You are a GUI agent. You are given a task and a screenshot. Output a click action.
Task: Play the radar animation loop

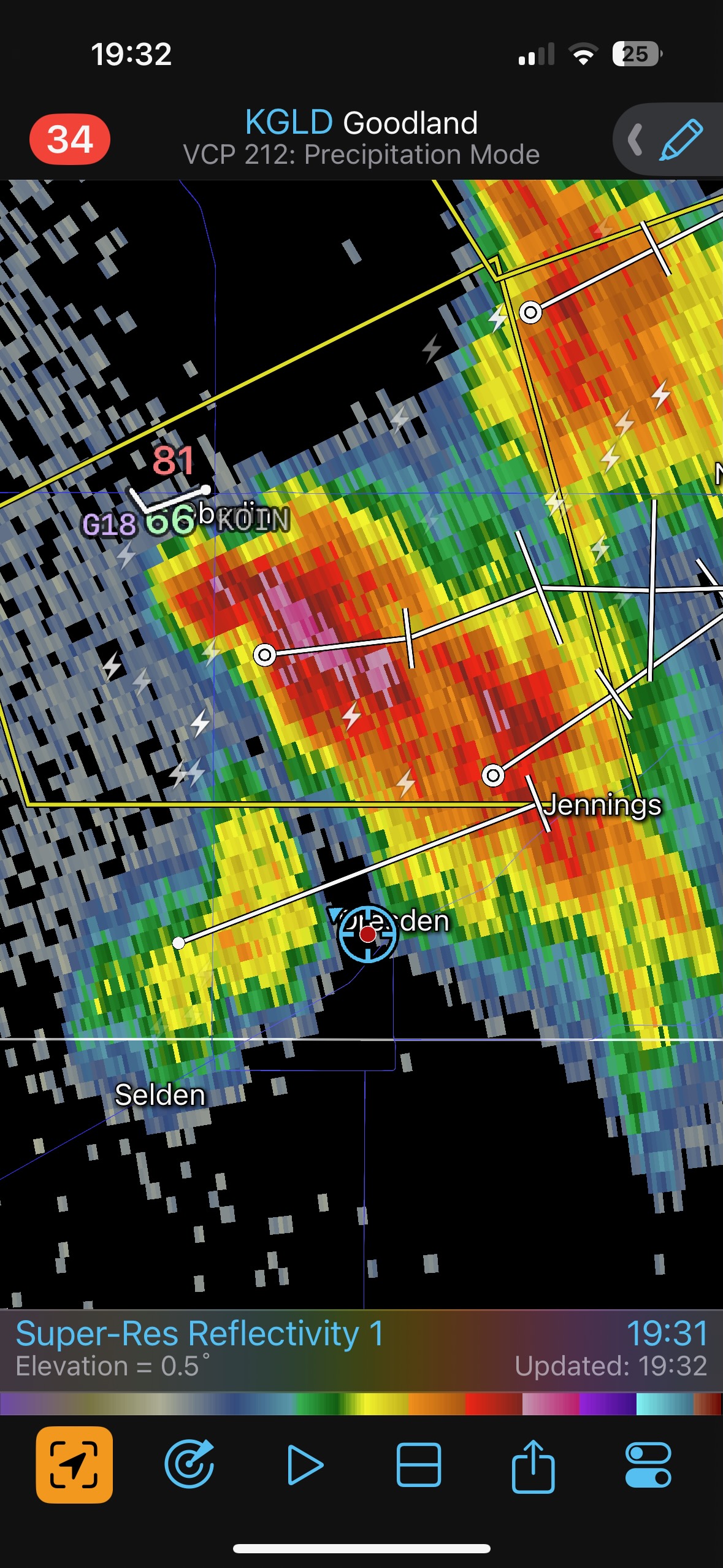coord(305,1465)
